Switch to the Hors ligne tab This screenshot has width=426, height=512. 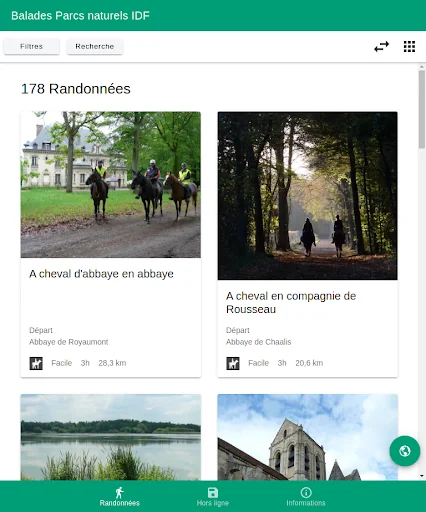213,496
